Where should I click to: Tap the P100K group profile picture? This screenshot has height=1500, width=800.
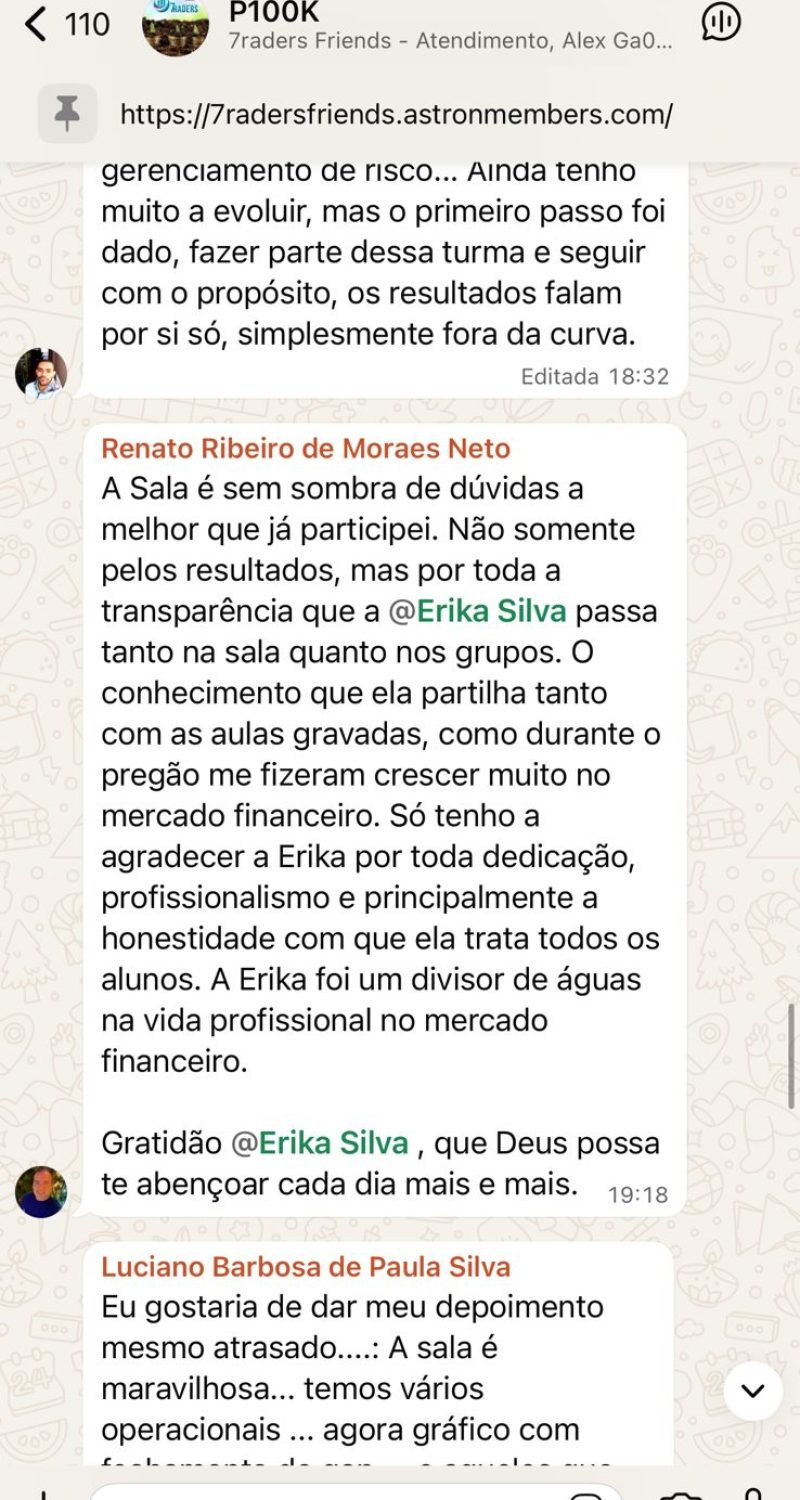[176, 26]
